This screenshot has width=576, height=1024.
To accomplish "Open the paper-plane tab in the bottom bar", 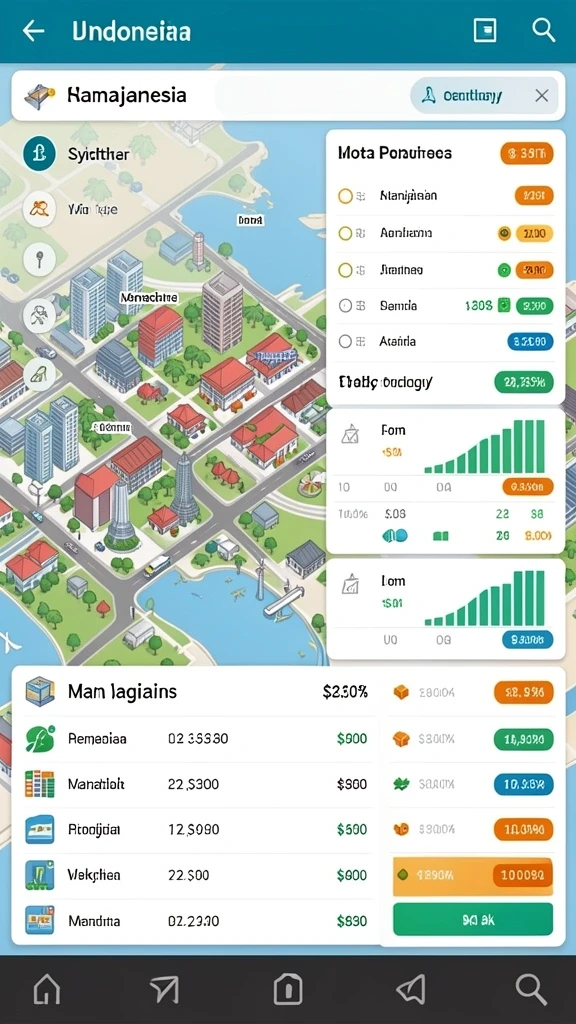I will click(x=163, y=989).
